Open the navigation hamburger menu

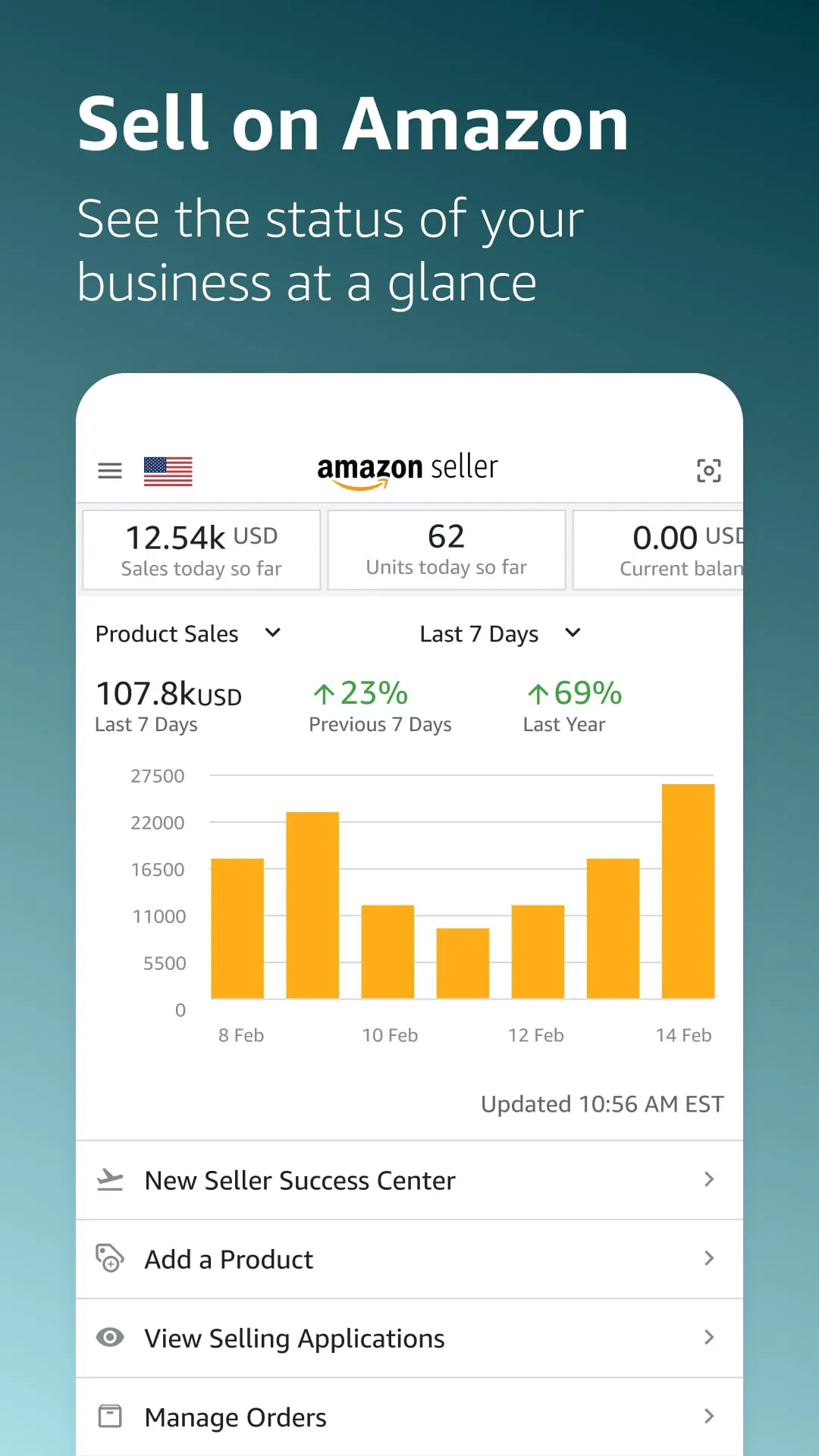coord(109,470)
